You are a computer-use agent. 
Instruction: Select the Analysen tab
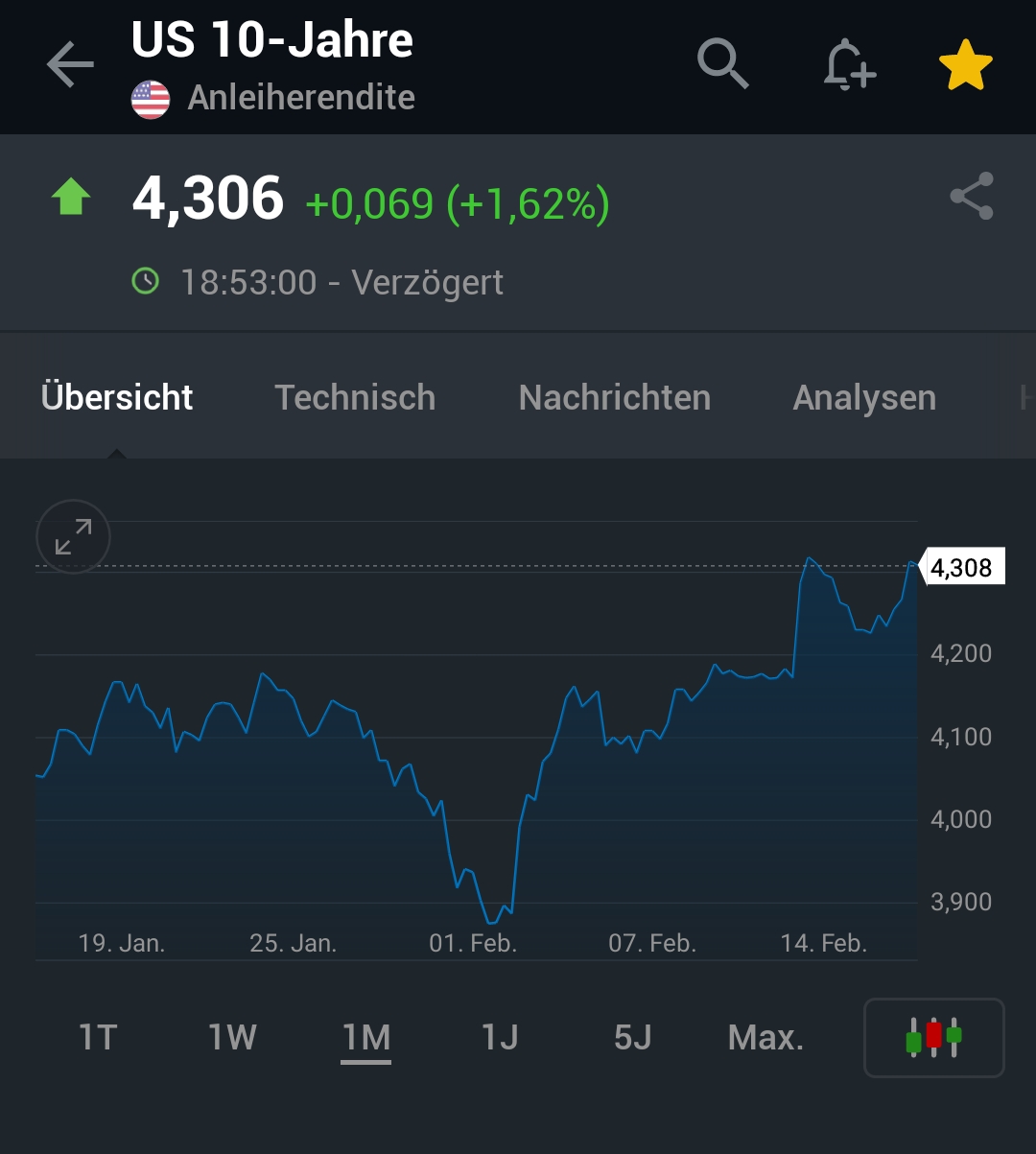(864, 397)
